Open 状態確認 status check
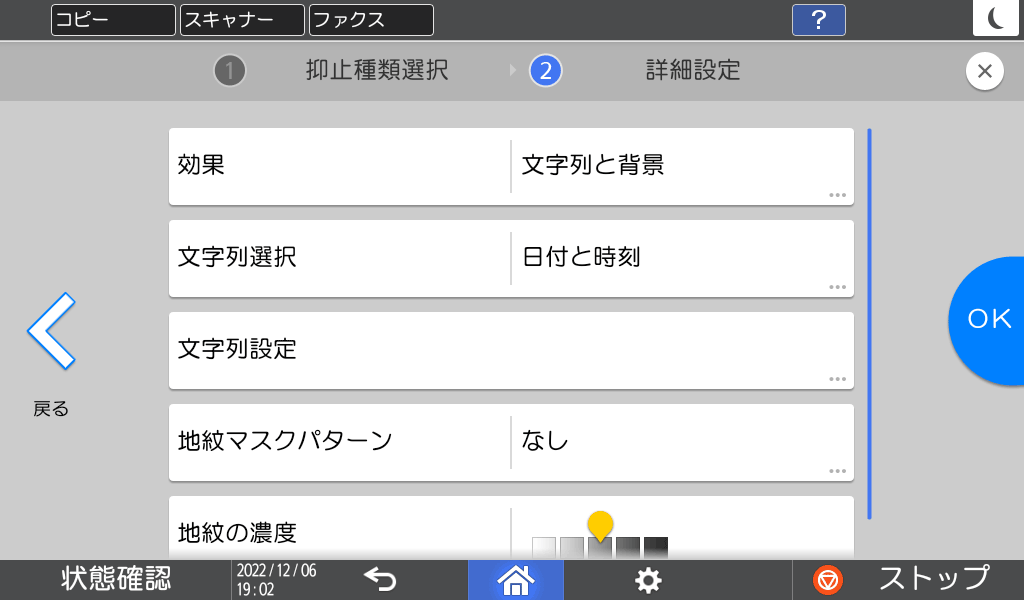The image size is (1024, 600). (116, 579)
